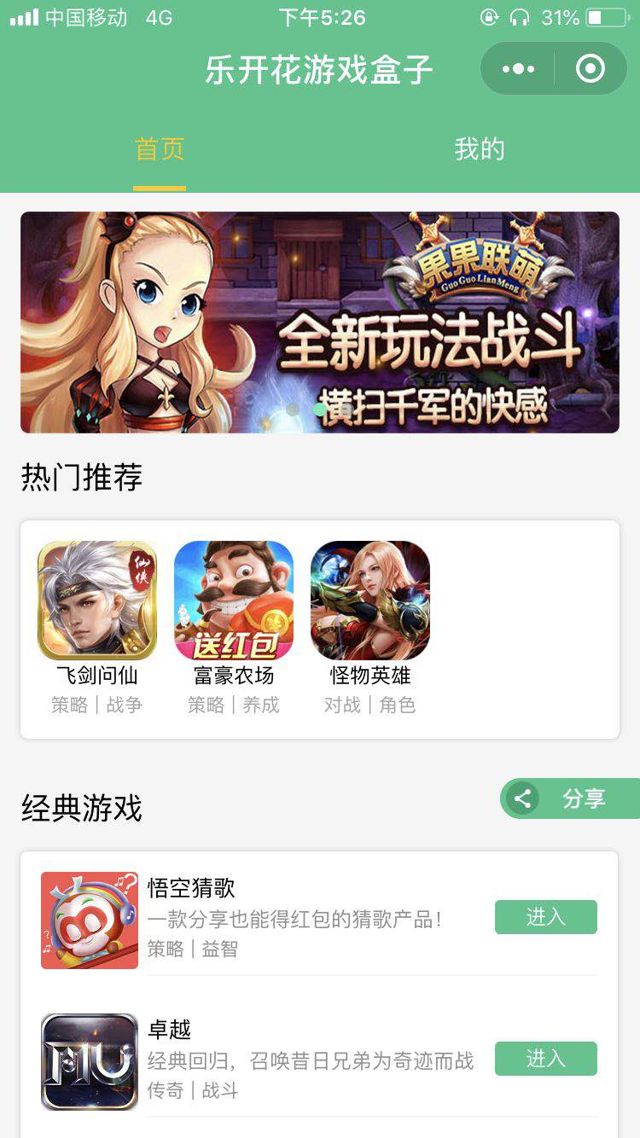Open the 果果联萌 banner
This screenshot has height=1138, width=640.
[x=320, y=322]
